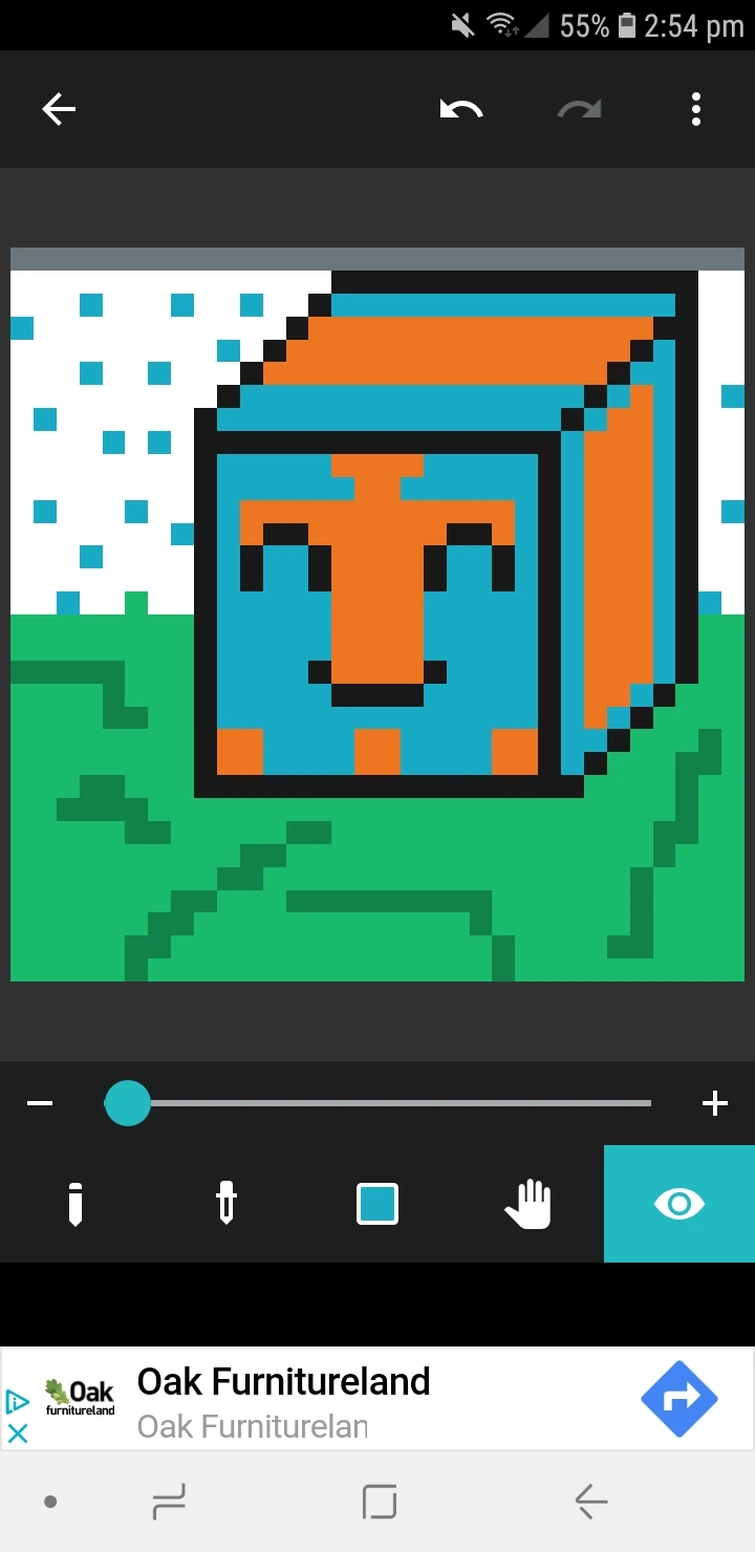Redo the undone stroke
This screenshot has height=1552, width=755.
[x=578, y=109]
